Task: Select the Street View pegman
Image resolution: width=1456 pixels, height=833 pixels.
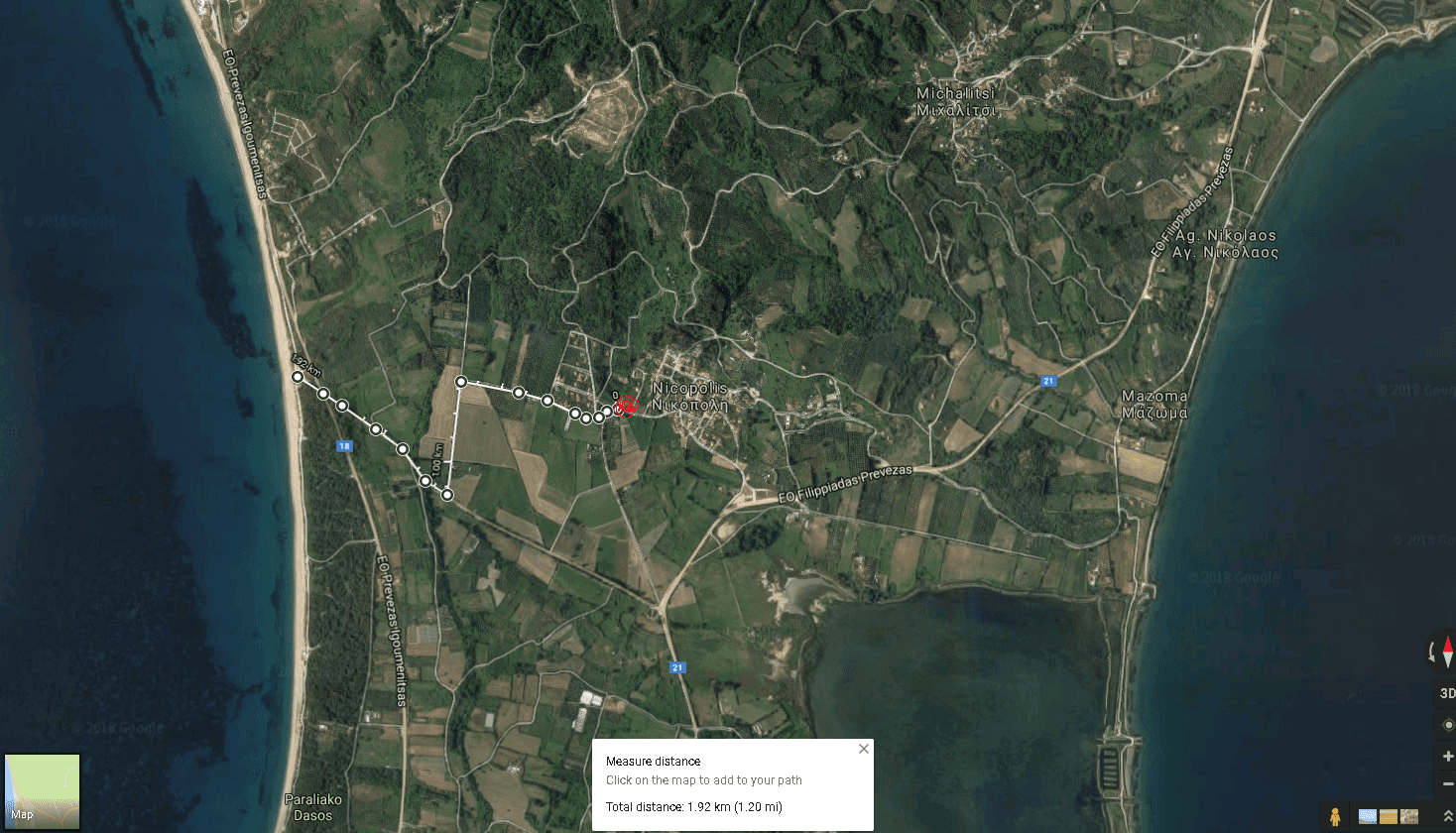Action: pyautogui.click(x=1335, y=816)
